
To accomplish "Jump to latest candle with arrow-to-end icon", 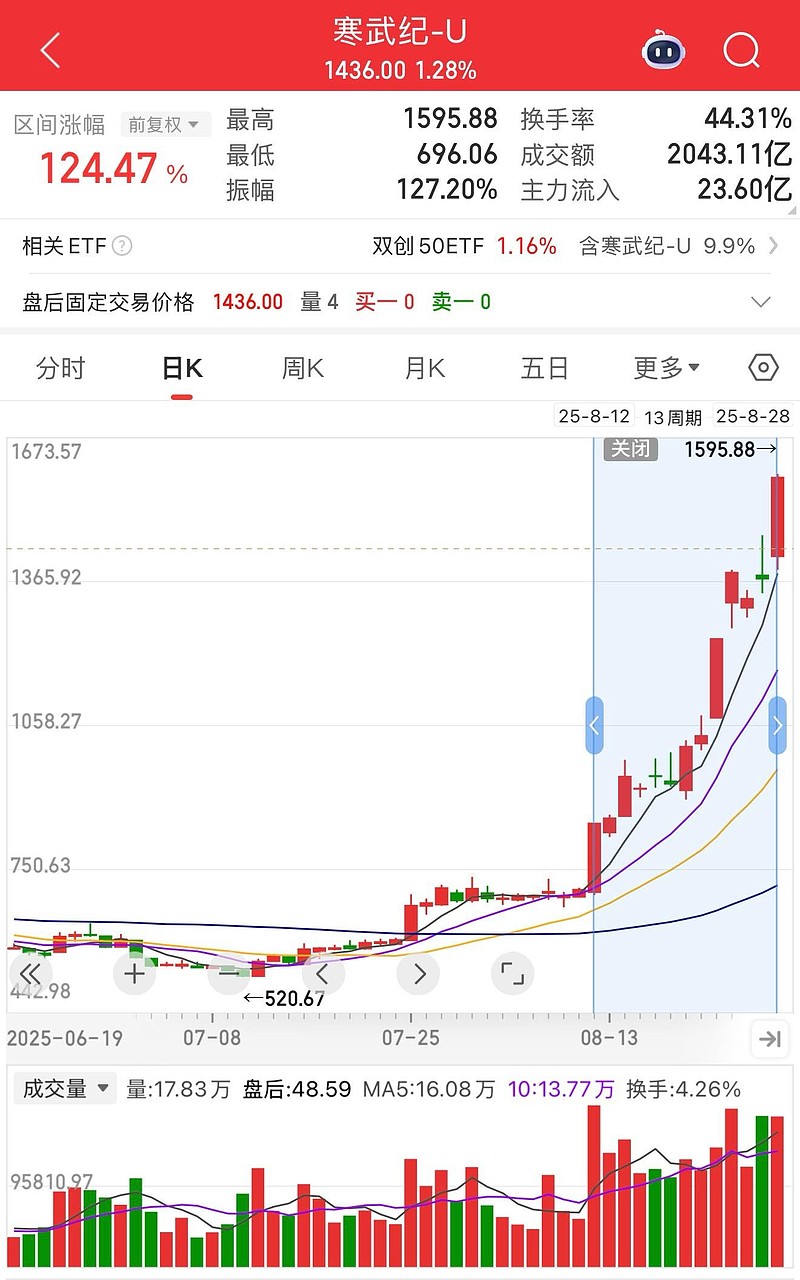I will point(769,1039).
